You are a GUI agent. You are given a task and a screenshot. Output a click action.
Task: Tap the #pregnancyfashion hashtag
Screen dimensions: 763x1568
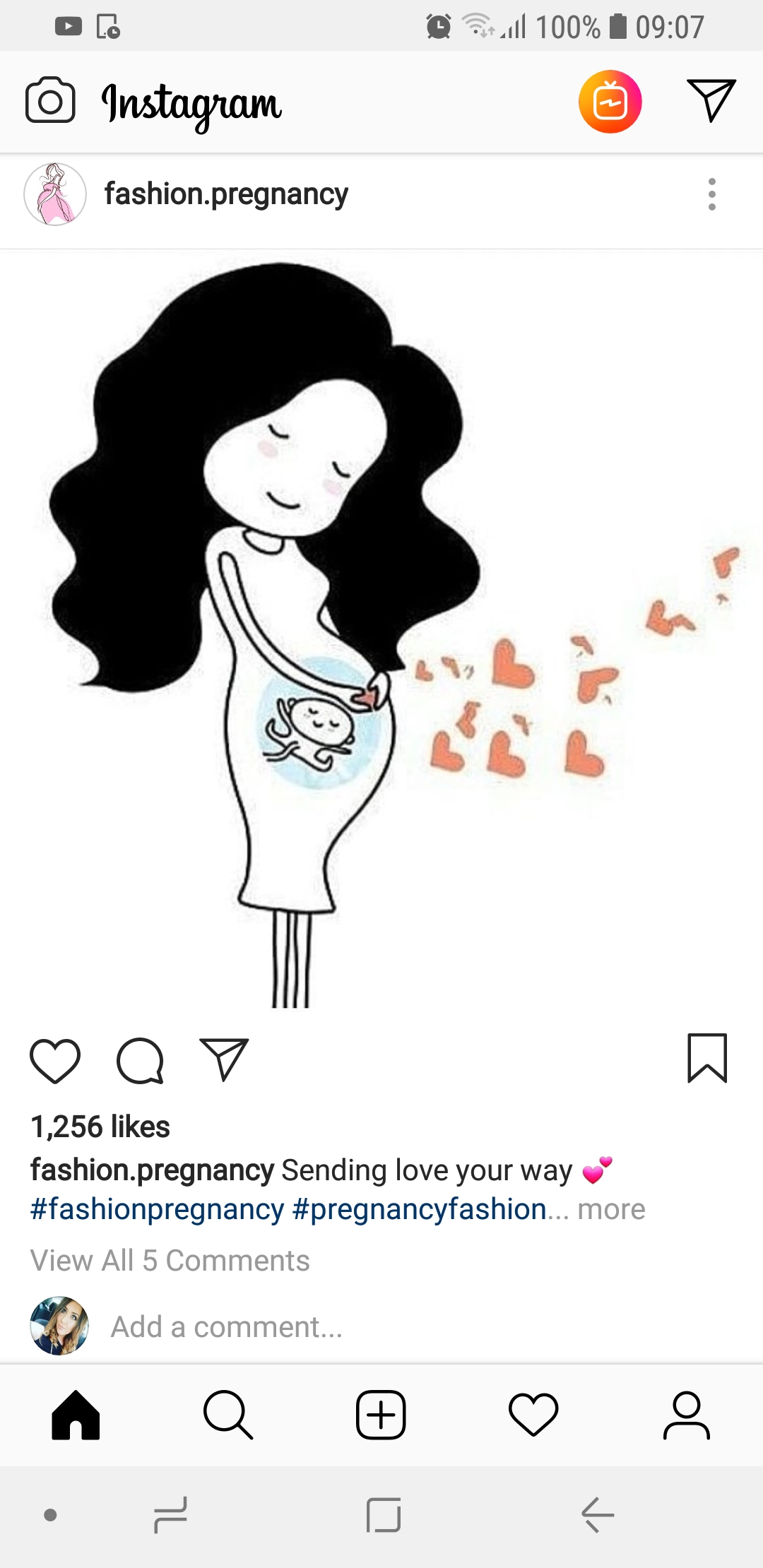419,1209
